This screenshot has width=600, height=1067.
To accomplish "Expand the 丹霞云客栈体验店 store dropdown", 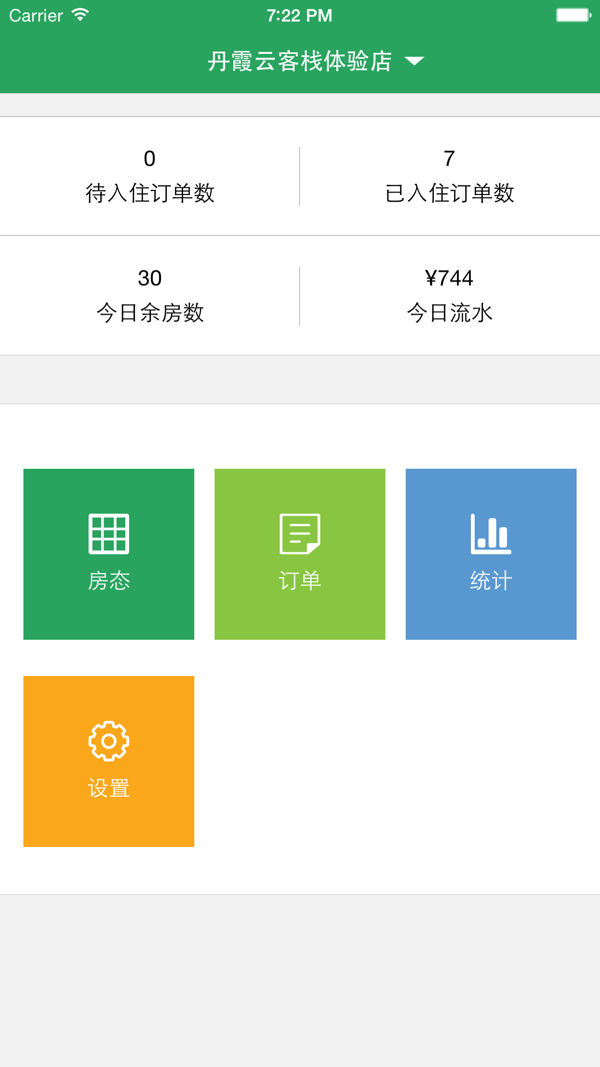I will point(315,61).
